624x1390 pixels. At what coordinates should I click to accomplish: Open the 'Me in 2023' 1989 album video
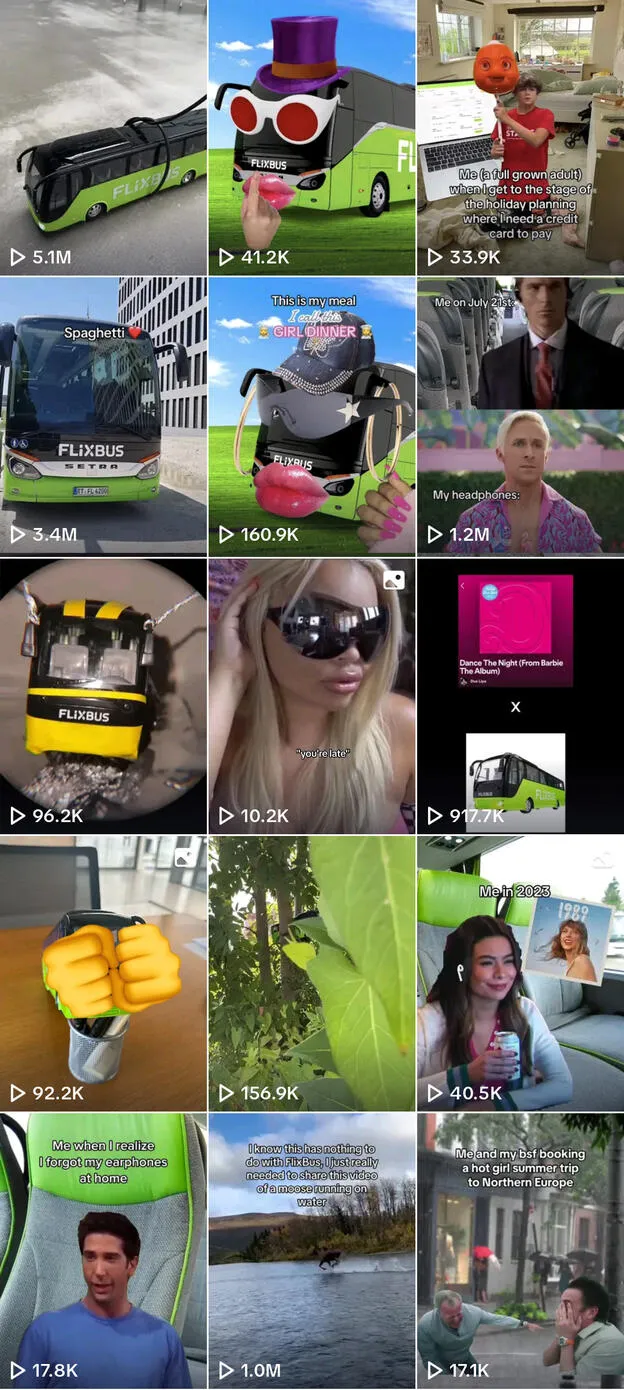[x=520, y=974]
